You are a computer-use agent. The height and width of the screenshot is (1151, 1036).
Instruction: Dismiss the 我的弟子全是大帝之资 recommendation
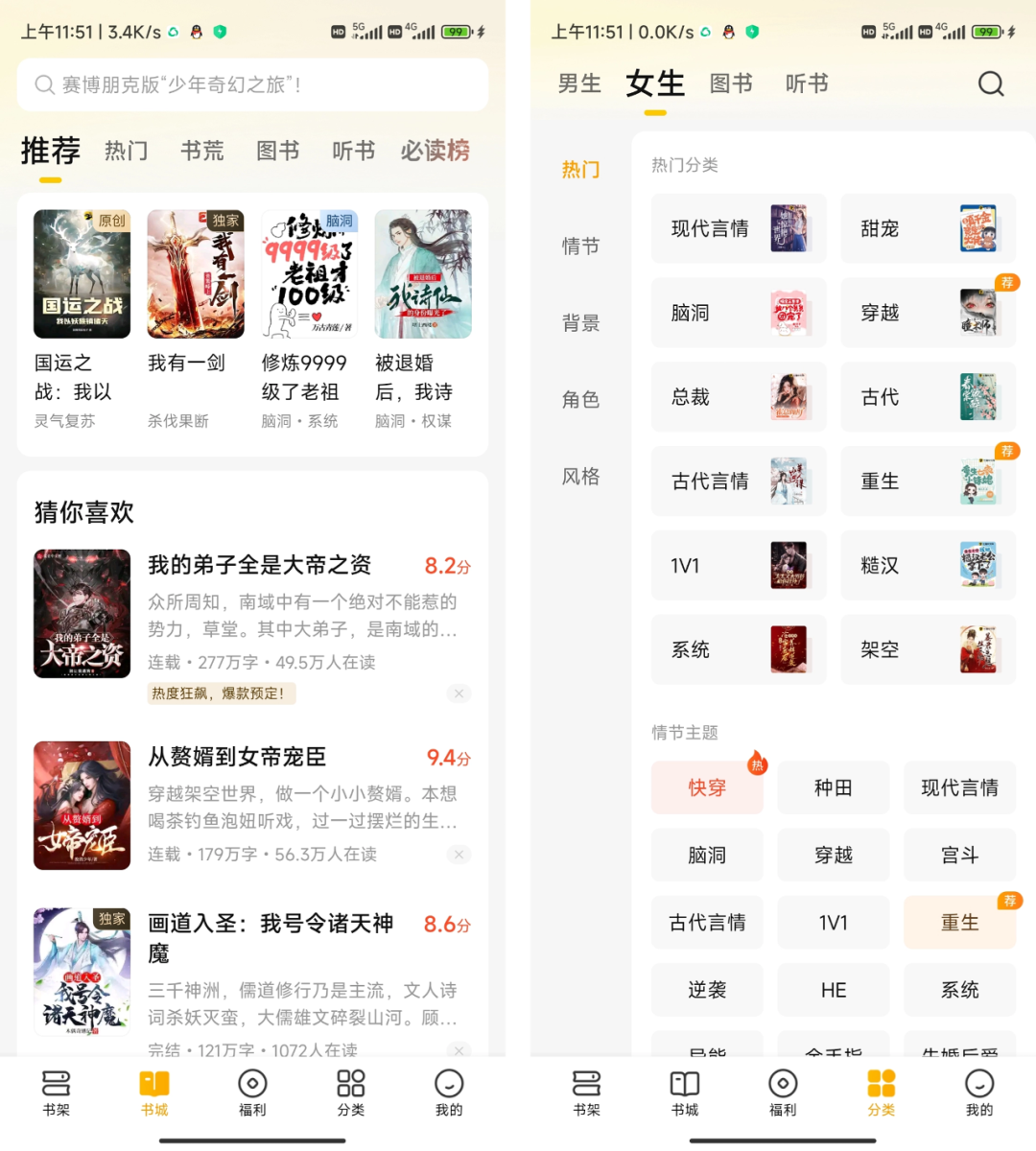[459, 693]
